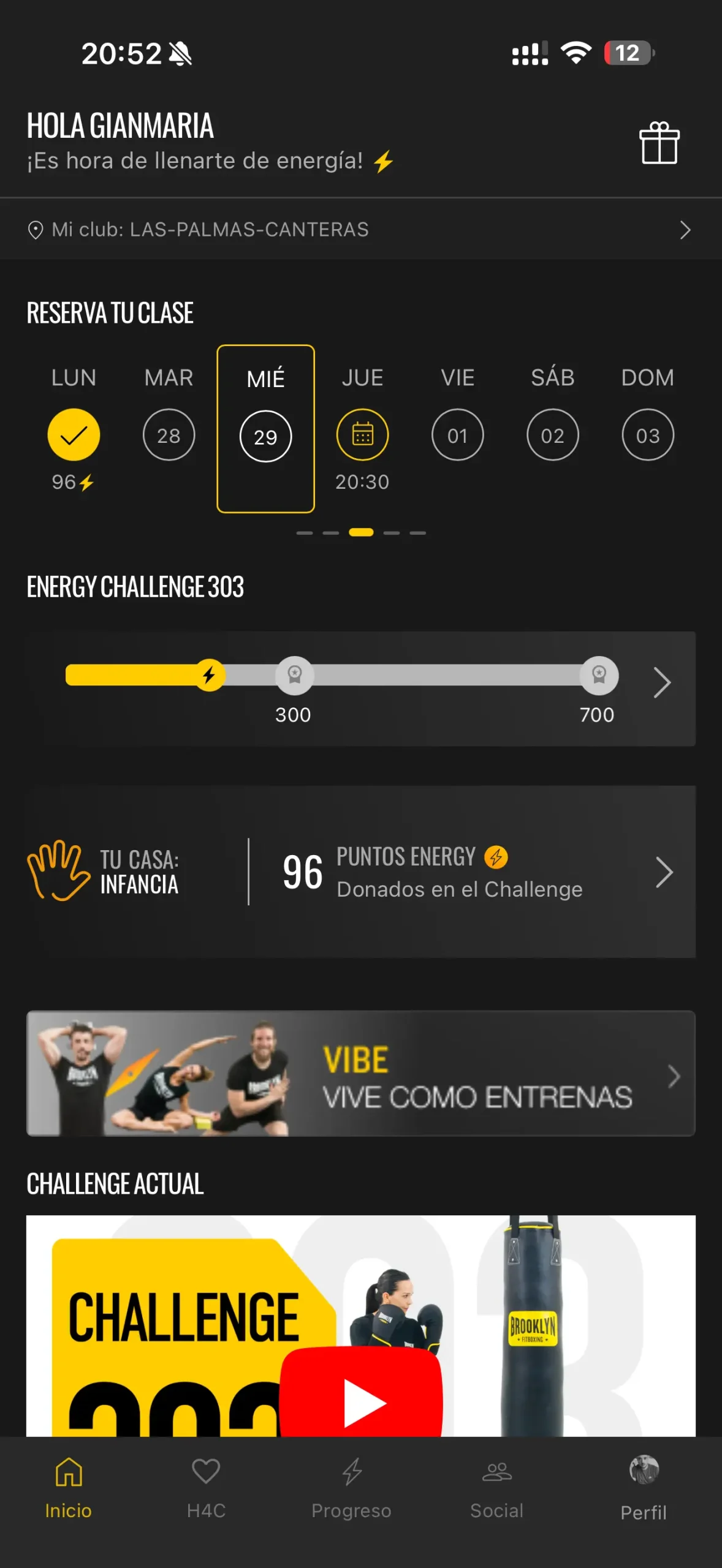
Task: Select Sunday 03 in the week
Action: click(647, 435)
